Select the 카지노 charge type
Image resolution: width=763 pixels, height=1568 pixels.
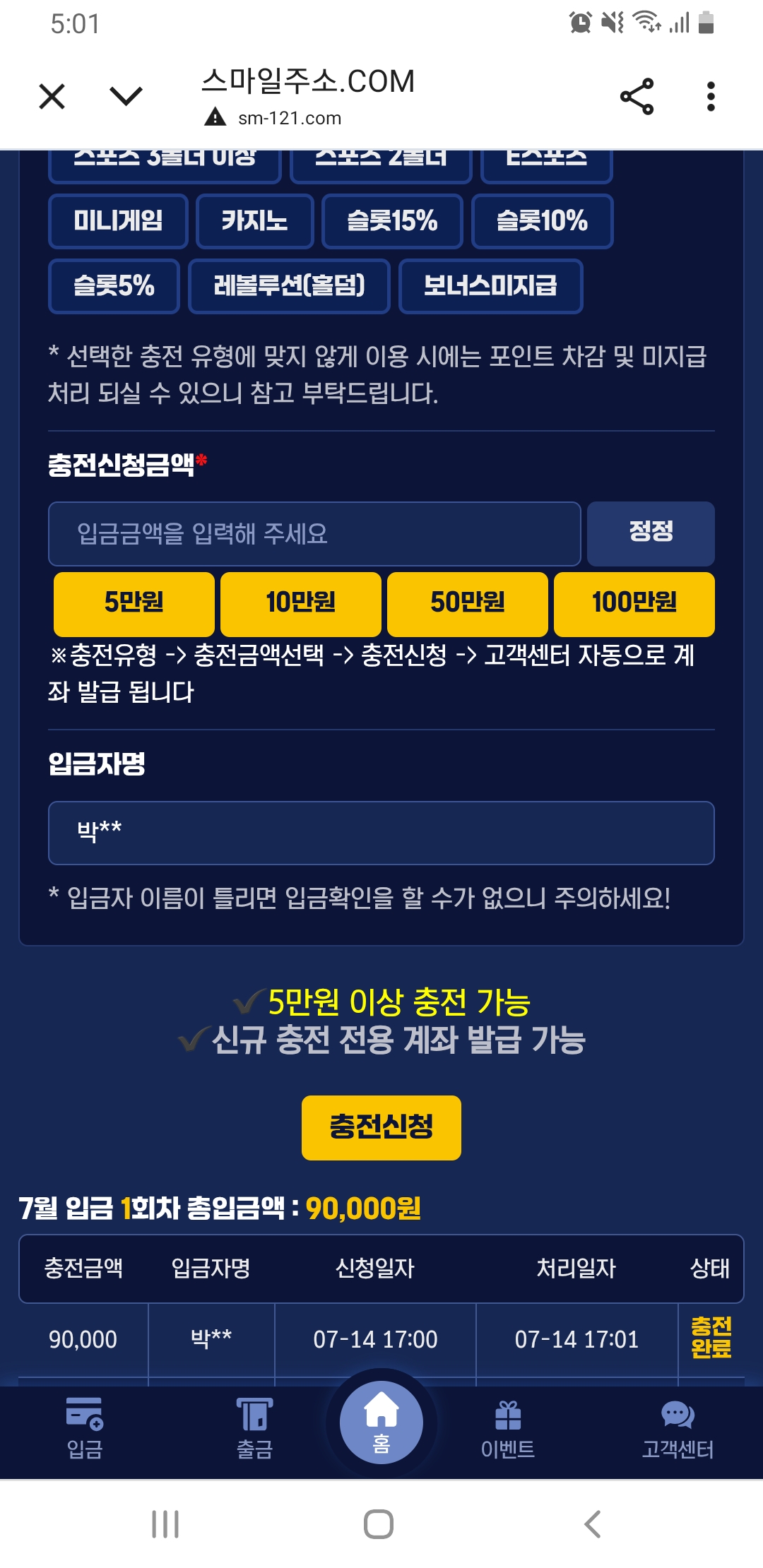(254, 221)
